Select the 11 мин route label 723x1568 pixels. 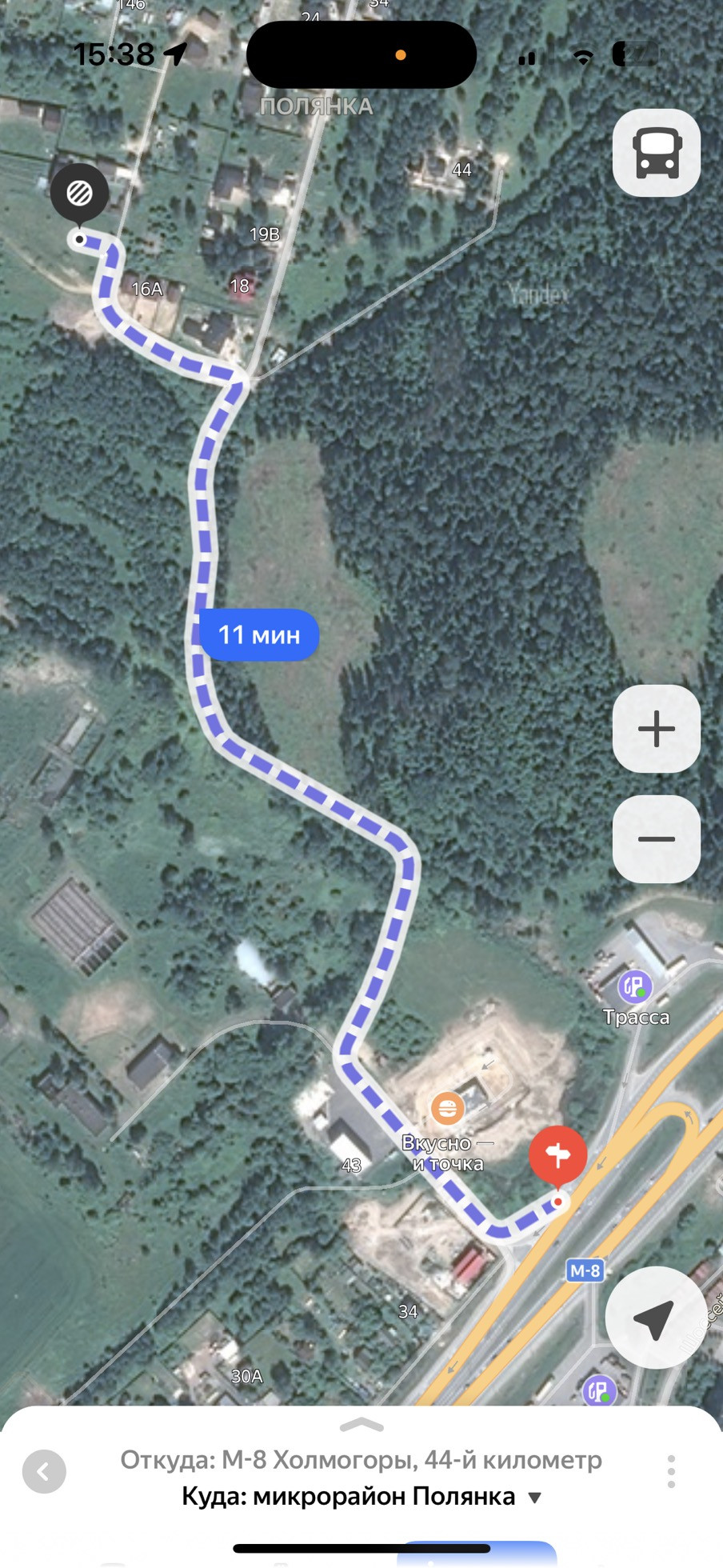(x=259, y=635)
